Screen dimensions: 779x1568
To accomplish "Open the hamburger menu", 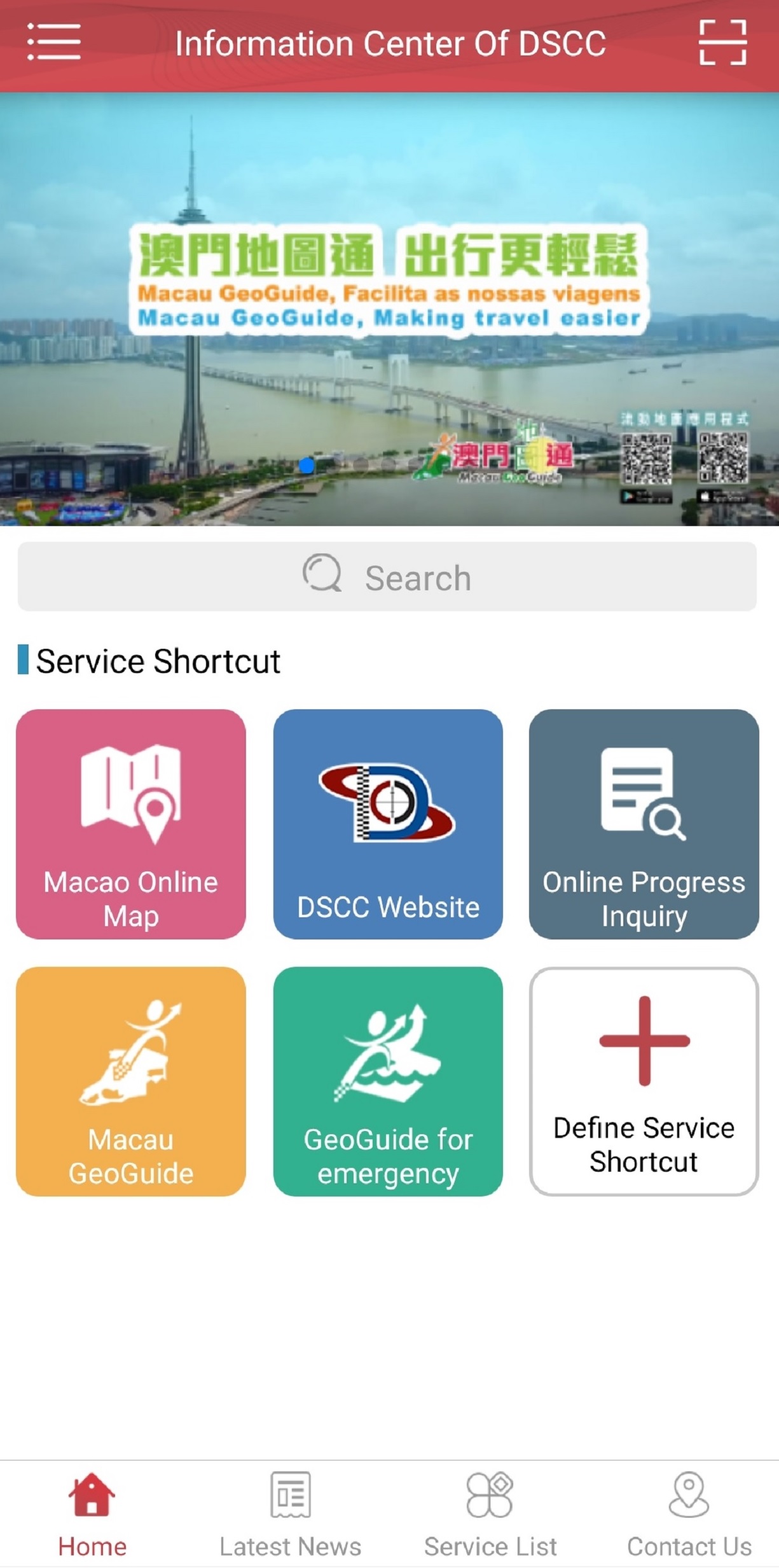I will pyautogui.click(x=54, y=43).
